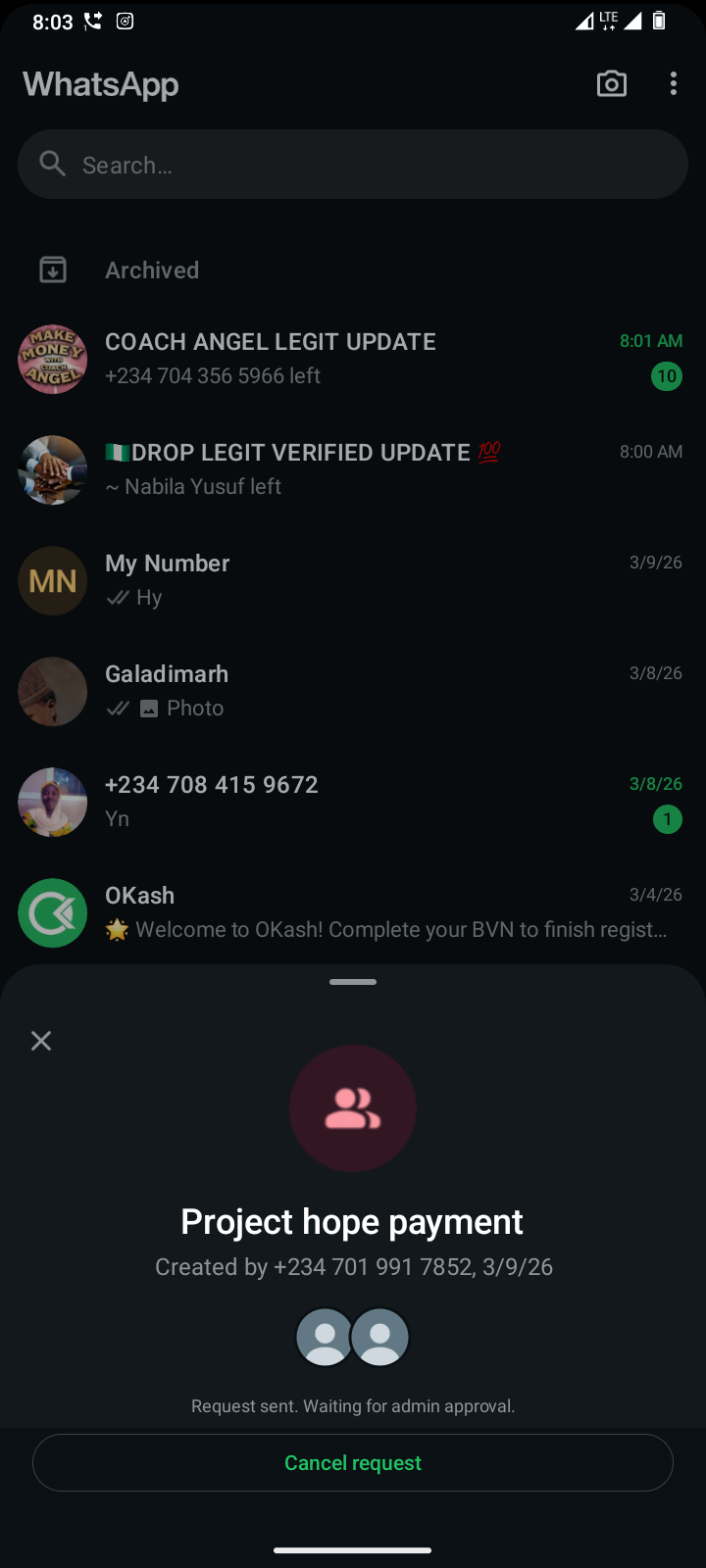This screenshot has width=706, height=1568.
Task: Open the My Number chat
Action: click(353, 580)
